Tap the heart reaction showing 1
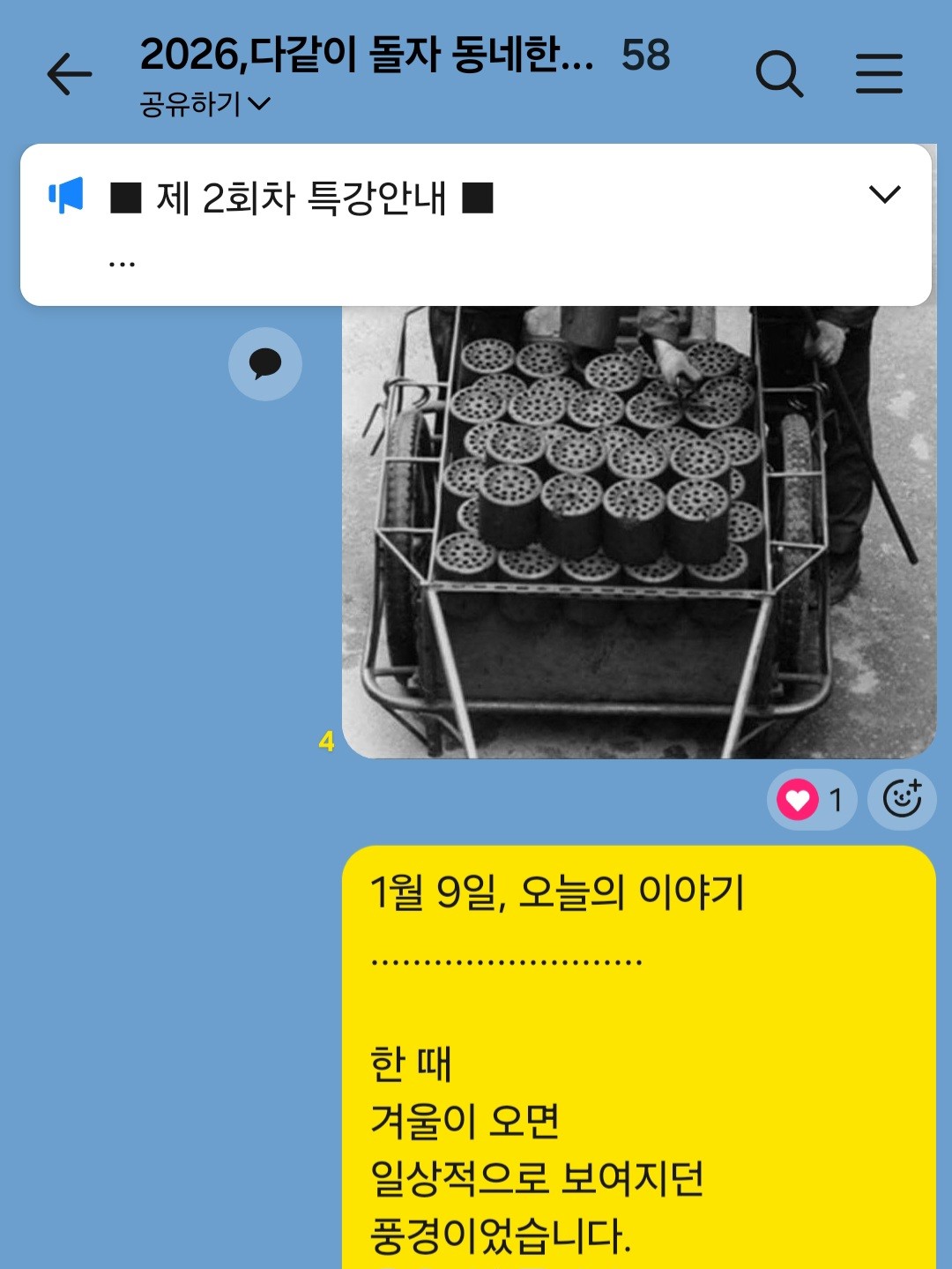The image size is (952, 1269). coord(811,800)
